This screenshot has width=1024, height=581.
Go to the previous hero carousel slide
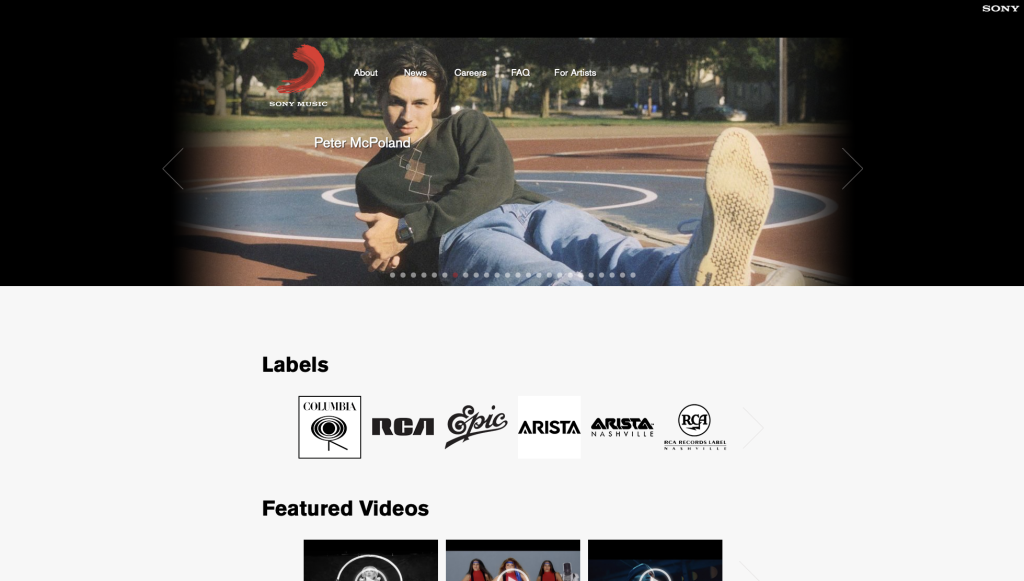click(173, 168)
